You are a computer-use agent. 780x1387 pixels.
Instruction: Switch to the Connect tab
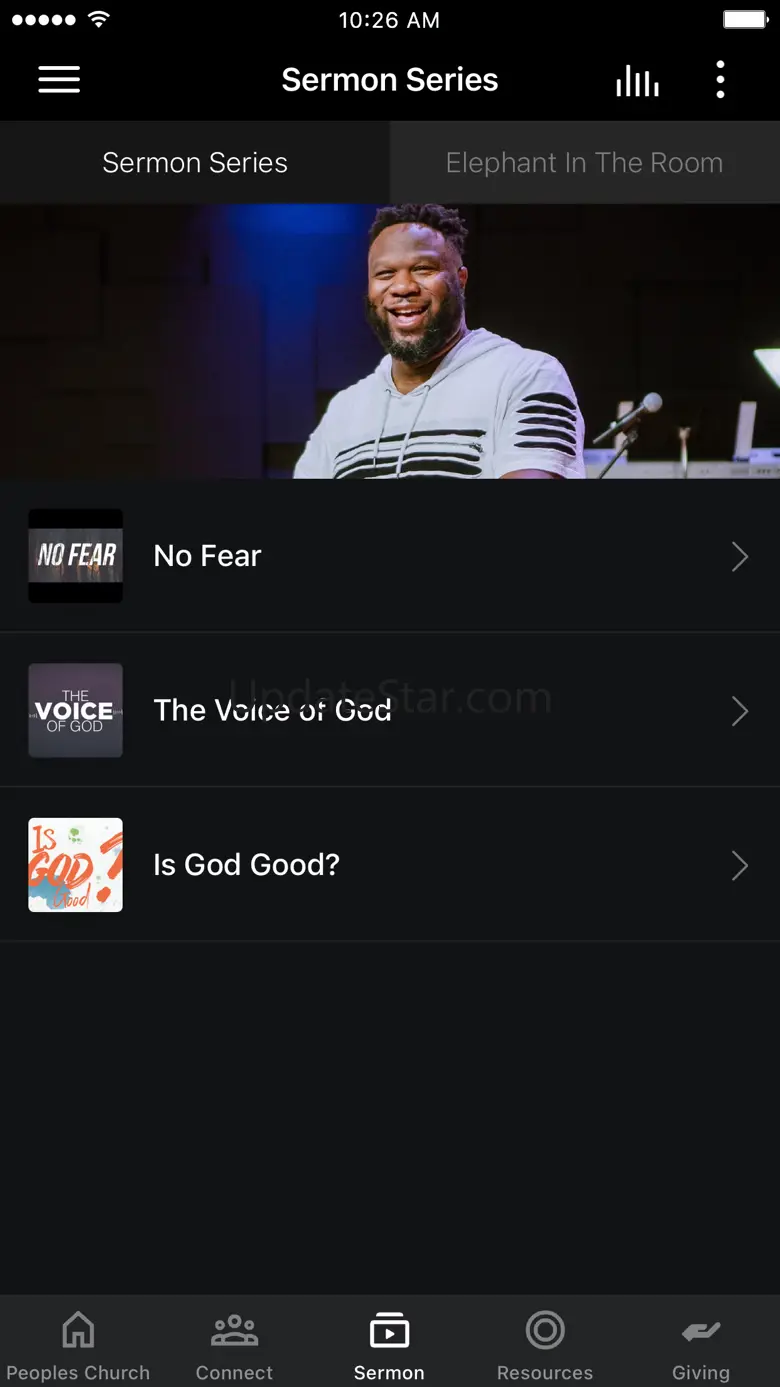(234, 1345)
